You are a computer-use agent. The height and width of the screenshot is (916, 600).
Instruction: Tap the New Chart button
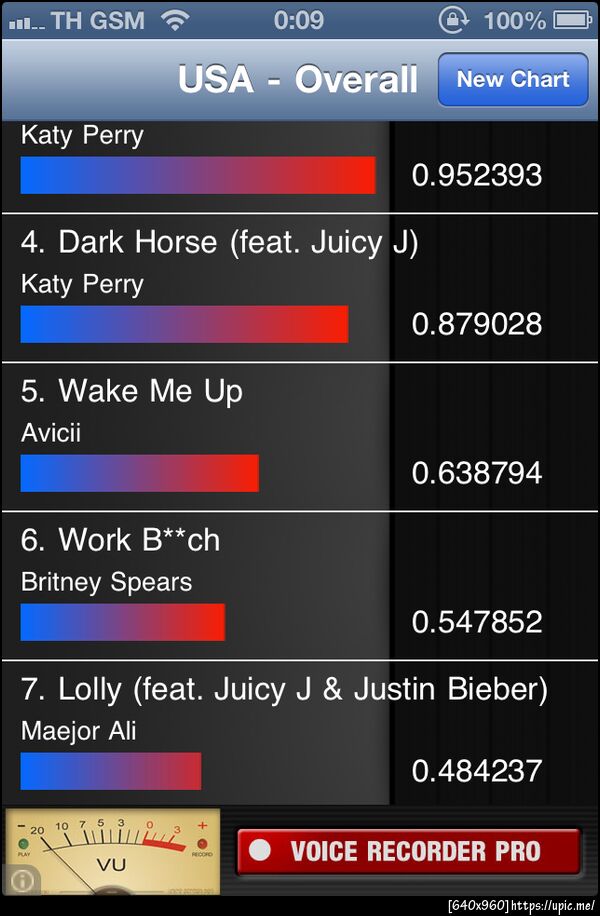512,80
